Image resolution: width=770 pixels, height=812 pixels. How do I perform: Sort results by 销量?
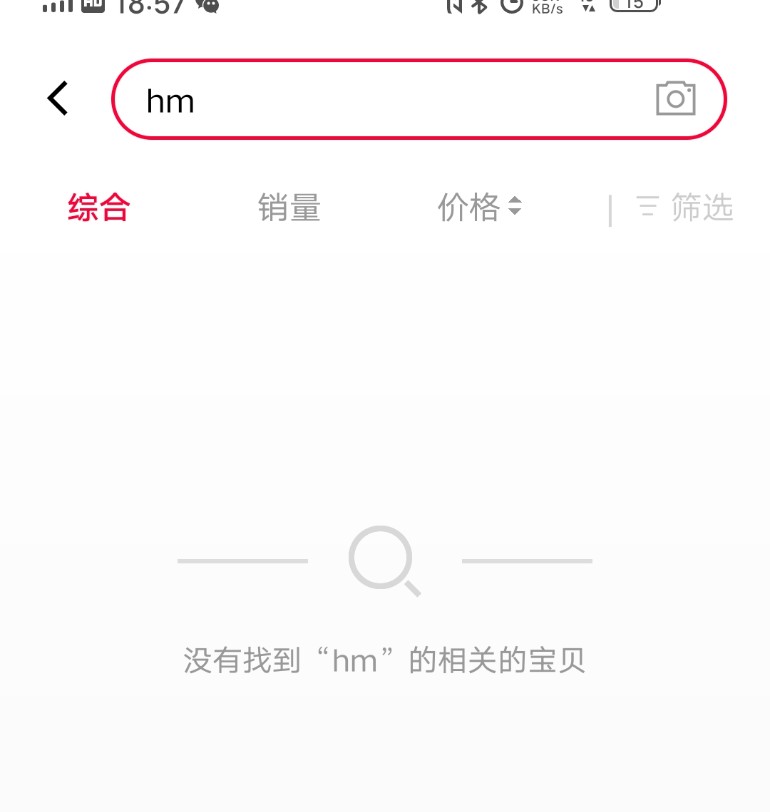[x=289, y=208]
